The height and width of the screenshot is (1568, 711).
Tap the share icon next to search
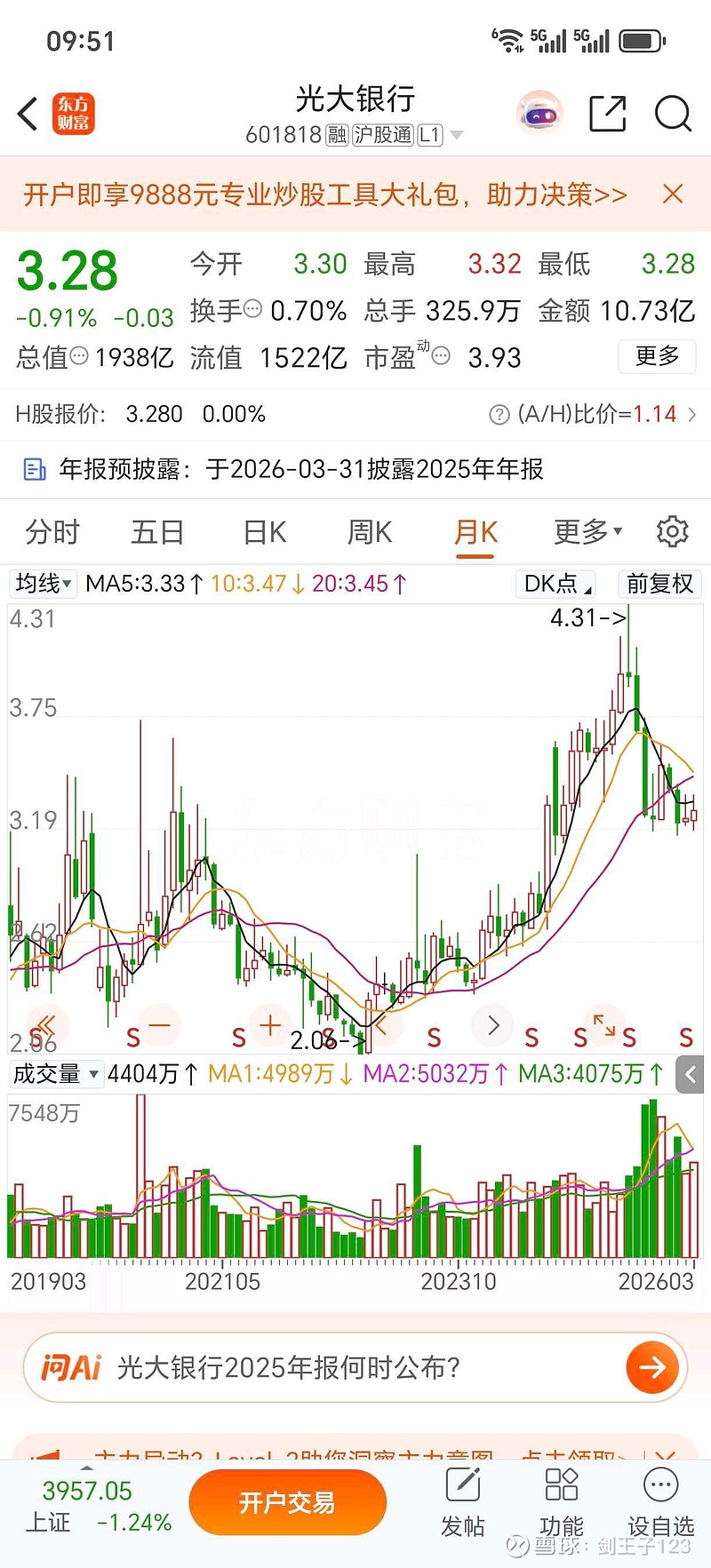pos(607,115)
